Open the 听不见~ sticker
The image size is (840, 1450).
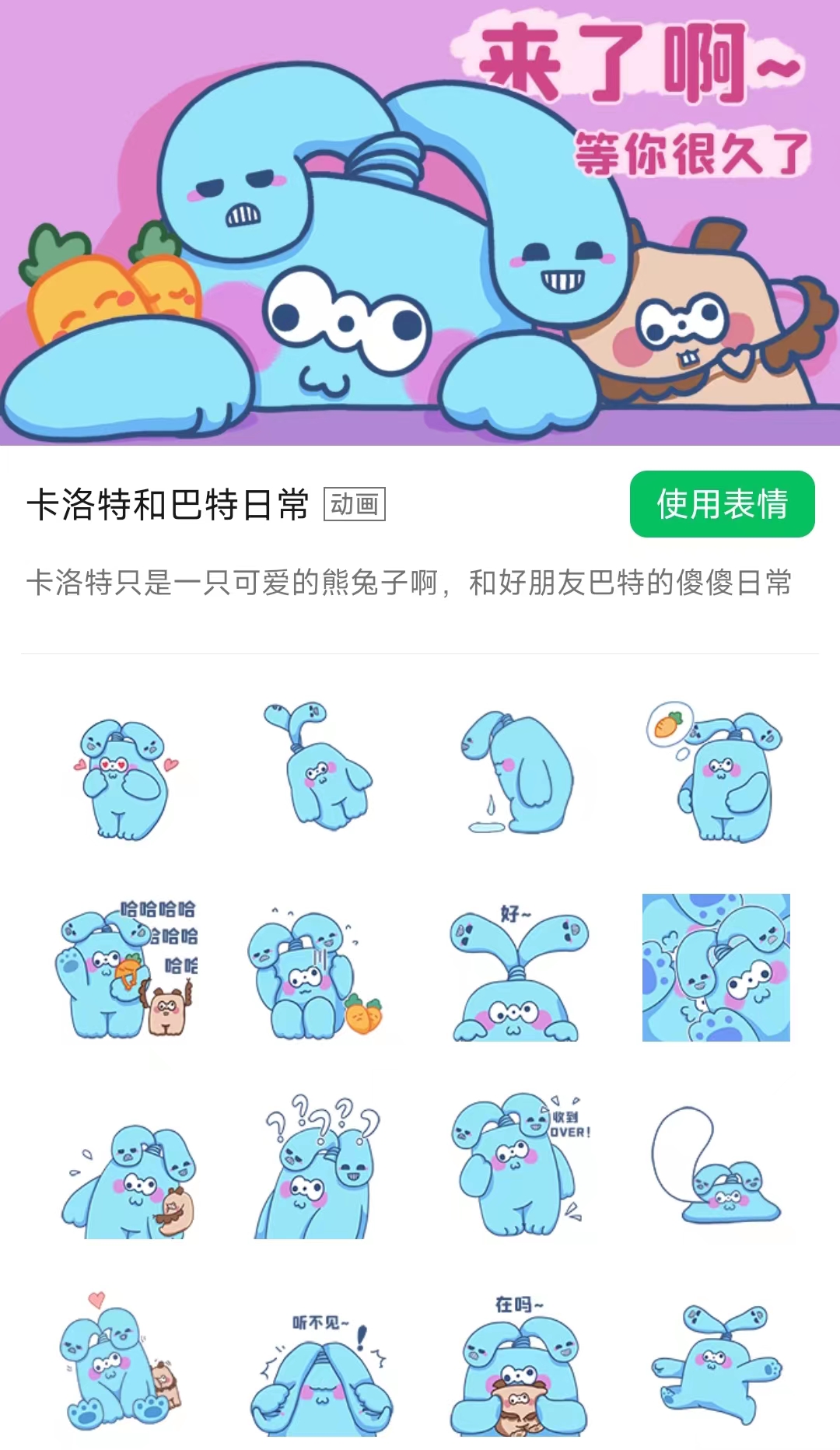pos(320,1373)
